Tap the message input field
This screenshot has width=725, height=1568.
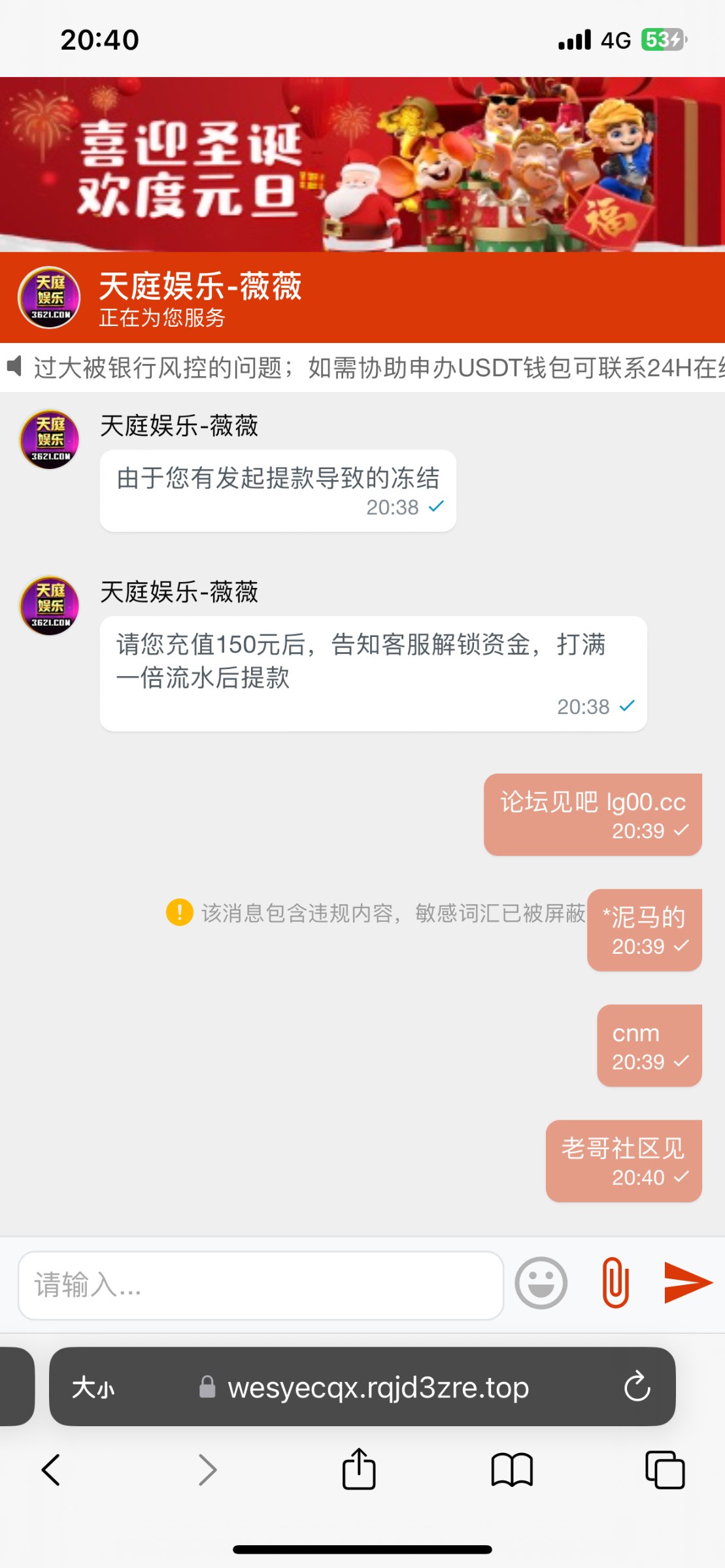pyautogui.click(x=260, y=1284)
